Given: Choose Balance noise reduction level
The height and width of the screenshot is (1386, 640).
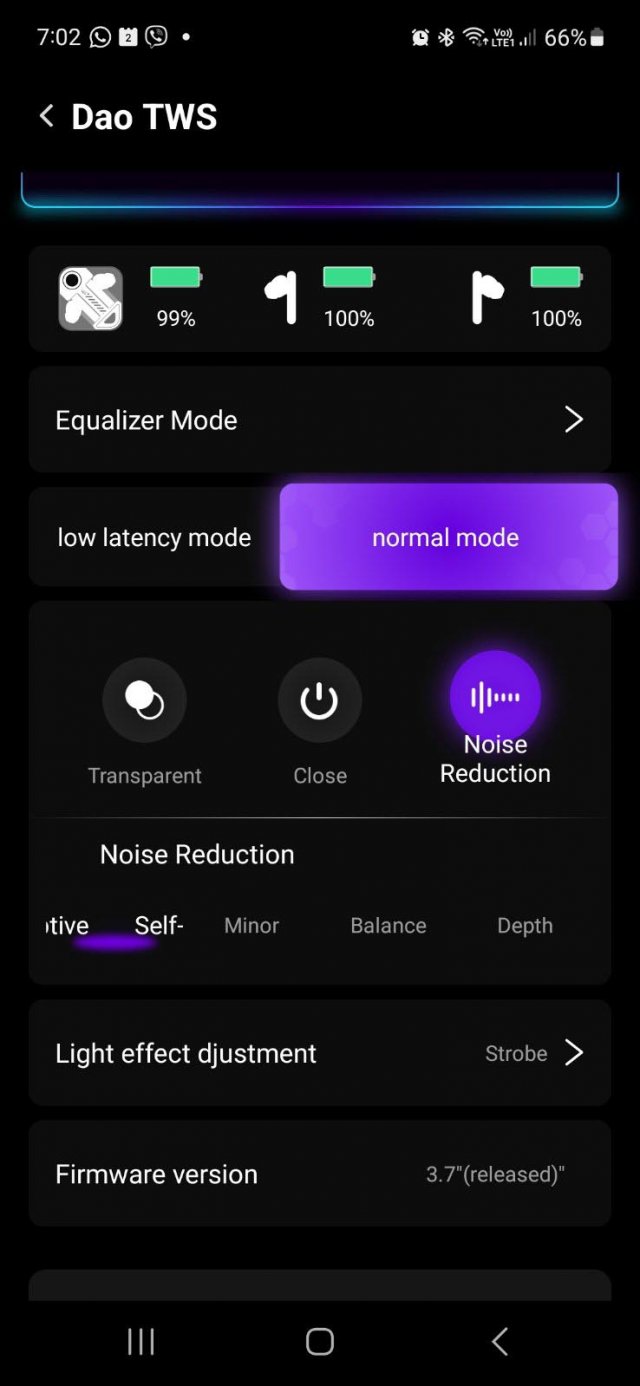Looking at the screenshot, I should point(388,926).
